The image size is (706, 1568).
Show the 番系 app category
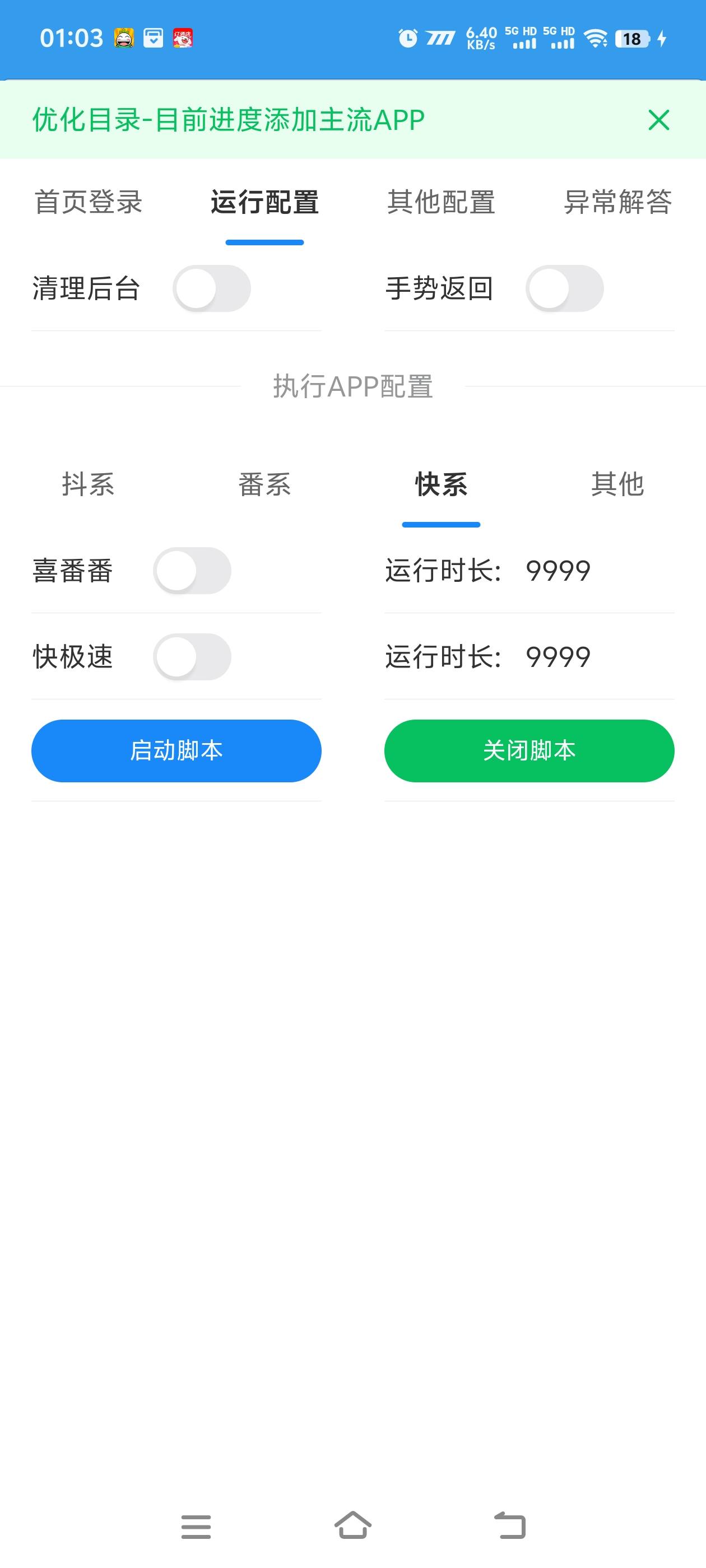[x=264, y=484]
